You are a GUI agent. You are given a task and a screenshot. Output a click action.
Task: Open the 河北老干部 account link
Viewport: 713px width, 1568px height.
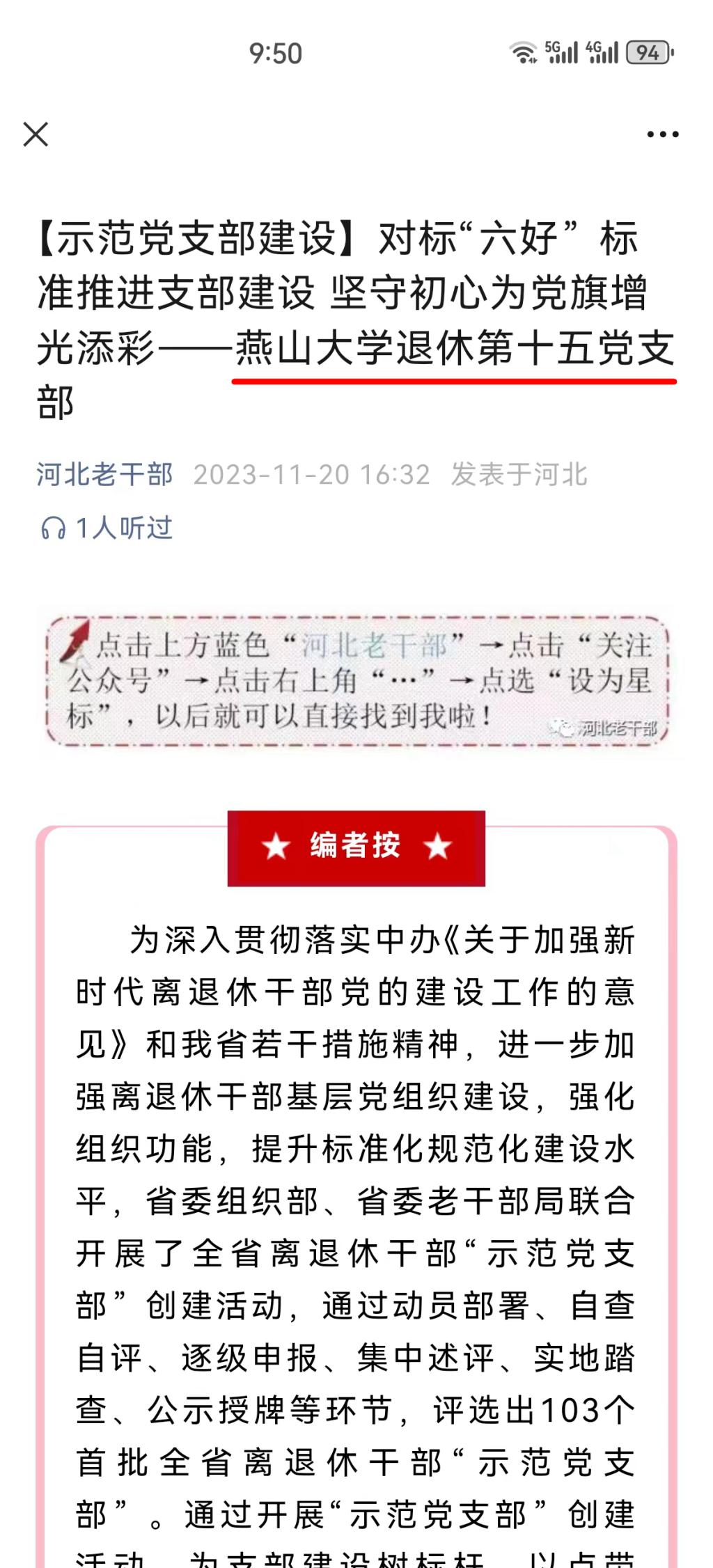point(104,475)
